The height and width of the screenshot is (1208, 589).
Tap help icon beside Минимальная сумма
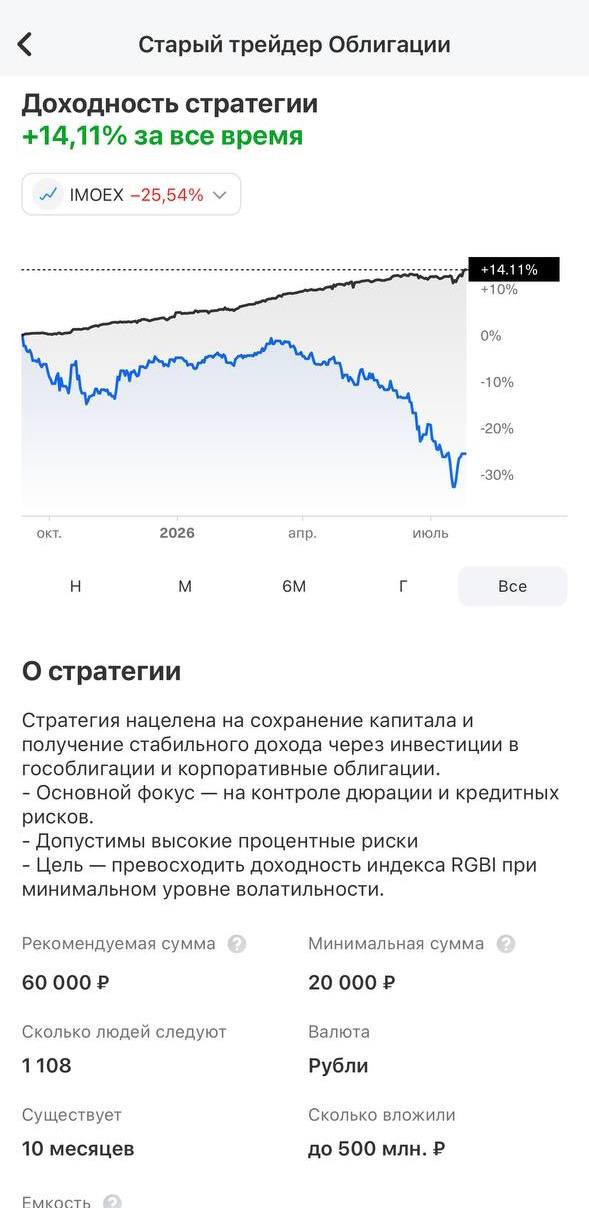[506, 943]
